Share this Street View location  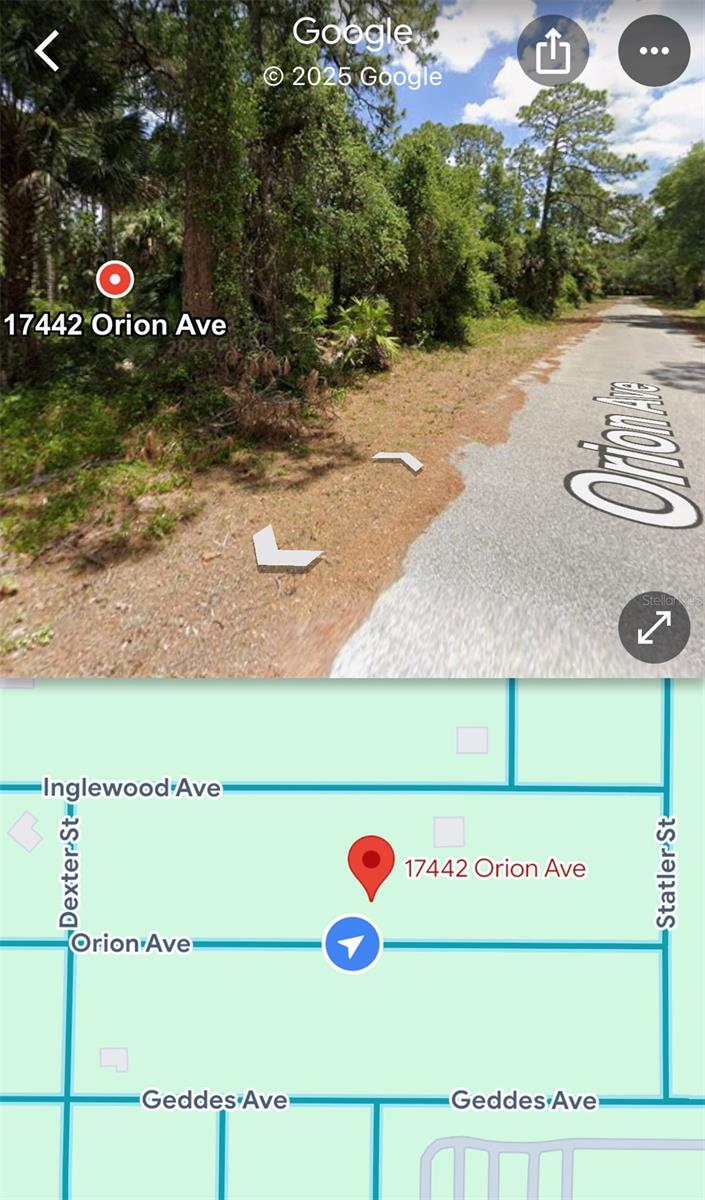click(552, 51)
